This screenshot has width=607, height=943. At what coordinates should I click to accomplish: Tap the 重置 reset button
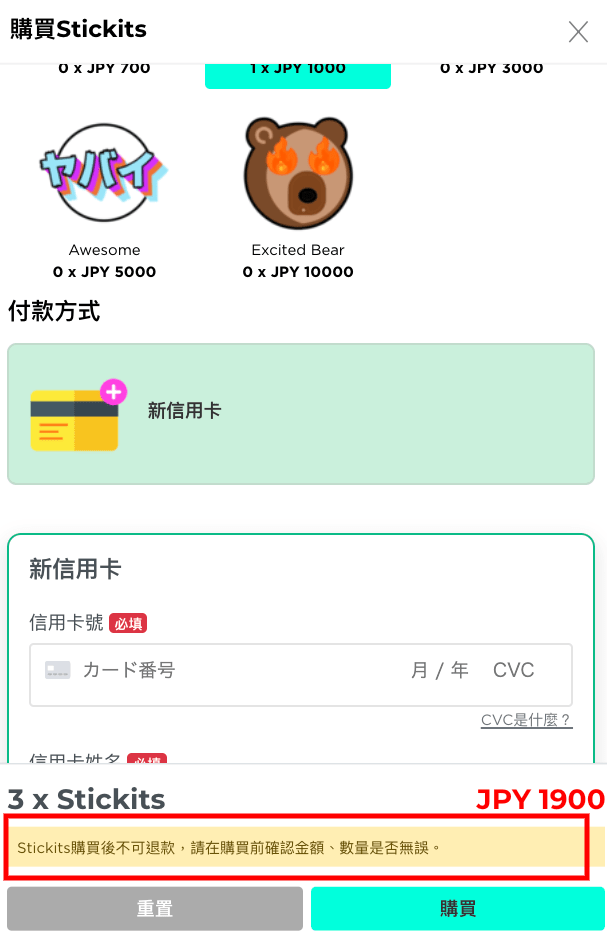click(155, 908)
